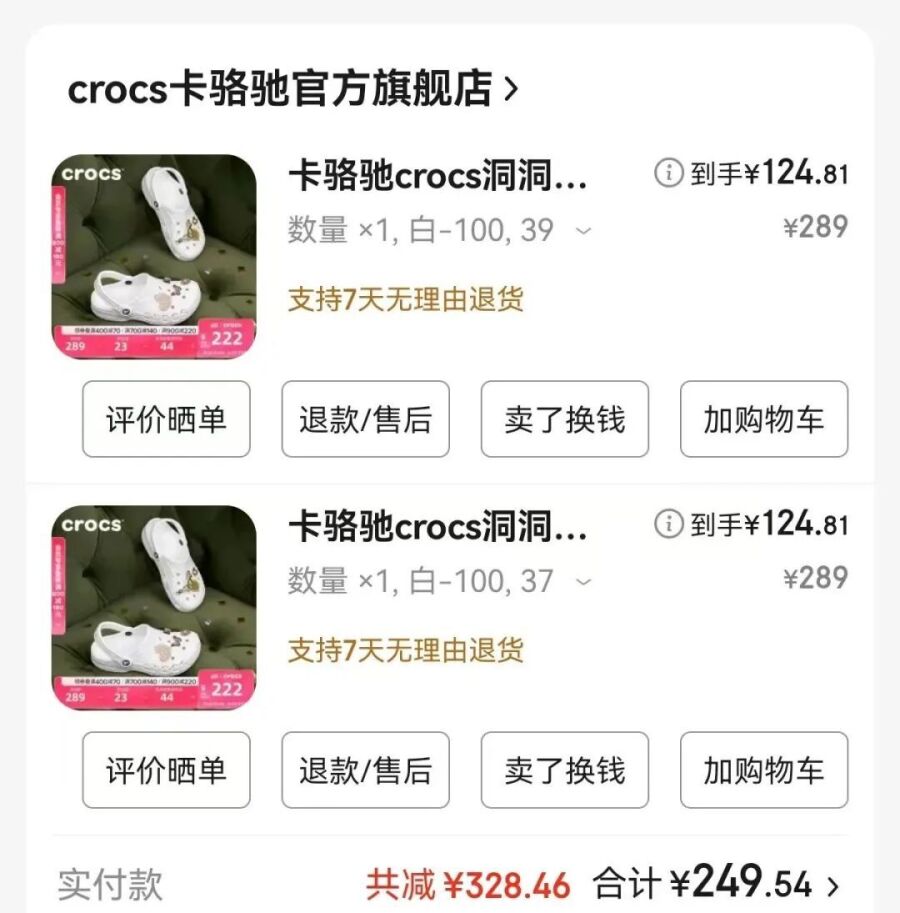This screenshot has height=913, width=900.
Task: Add size 39 item via 加购物车
Action: (x=764, y=419)
